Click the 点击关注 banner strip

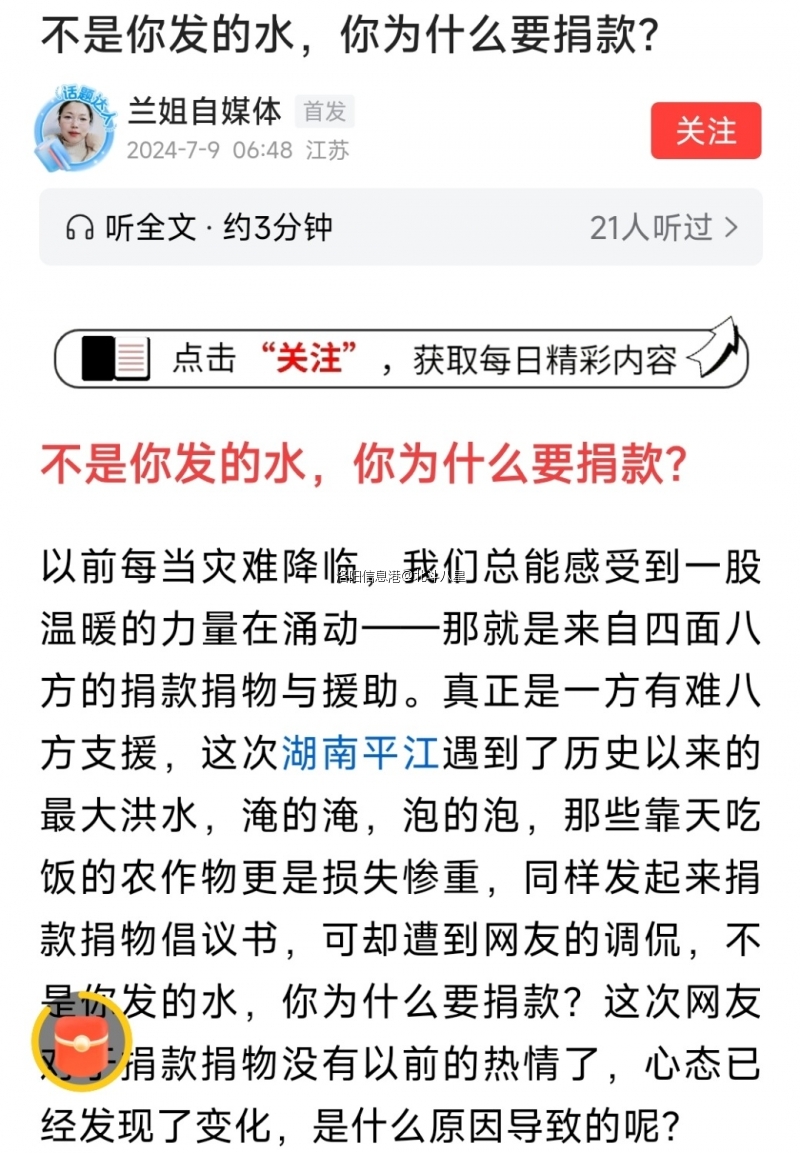400,357
